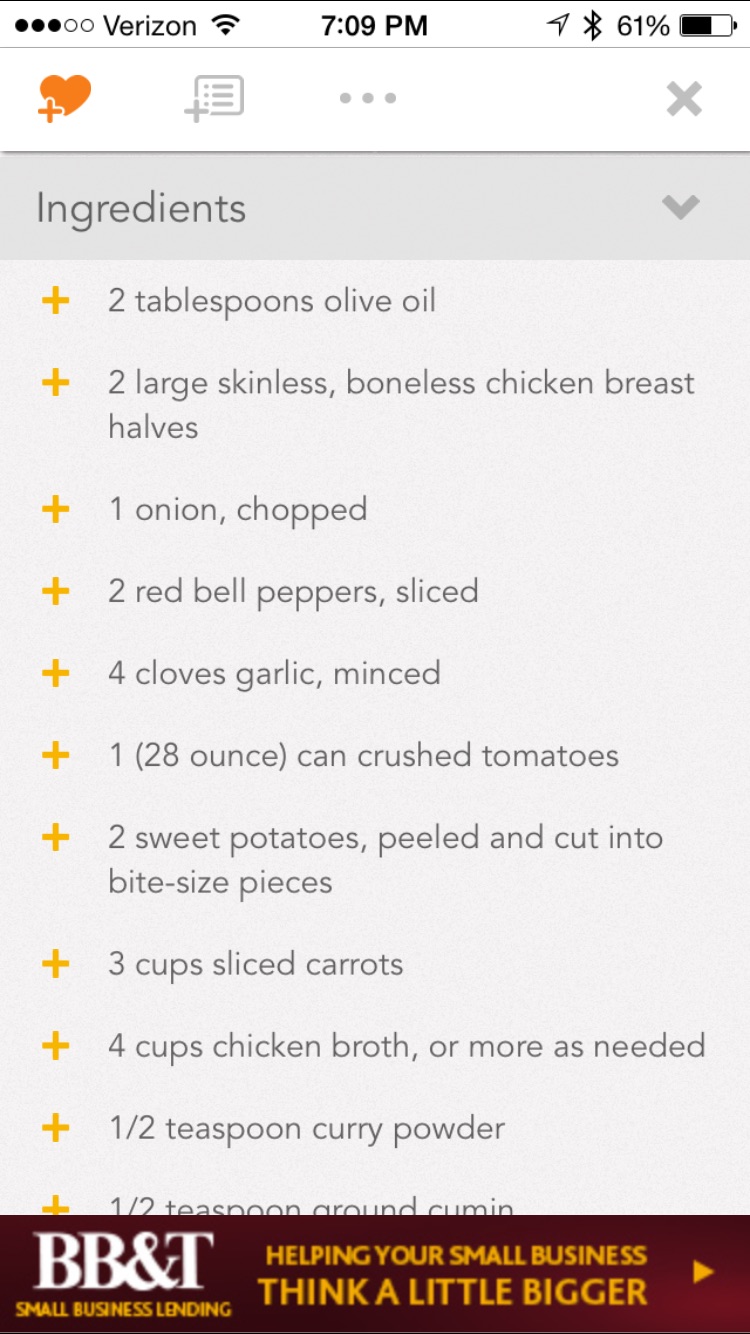Add 4 cups chicken broth

[x=56, y=1046]
